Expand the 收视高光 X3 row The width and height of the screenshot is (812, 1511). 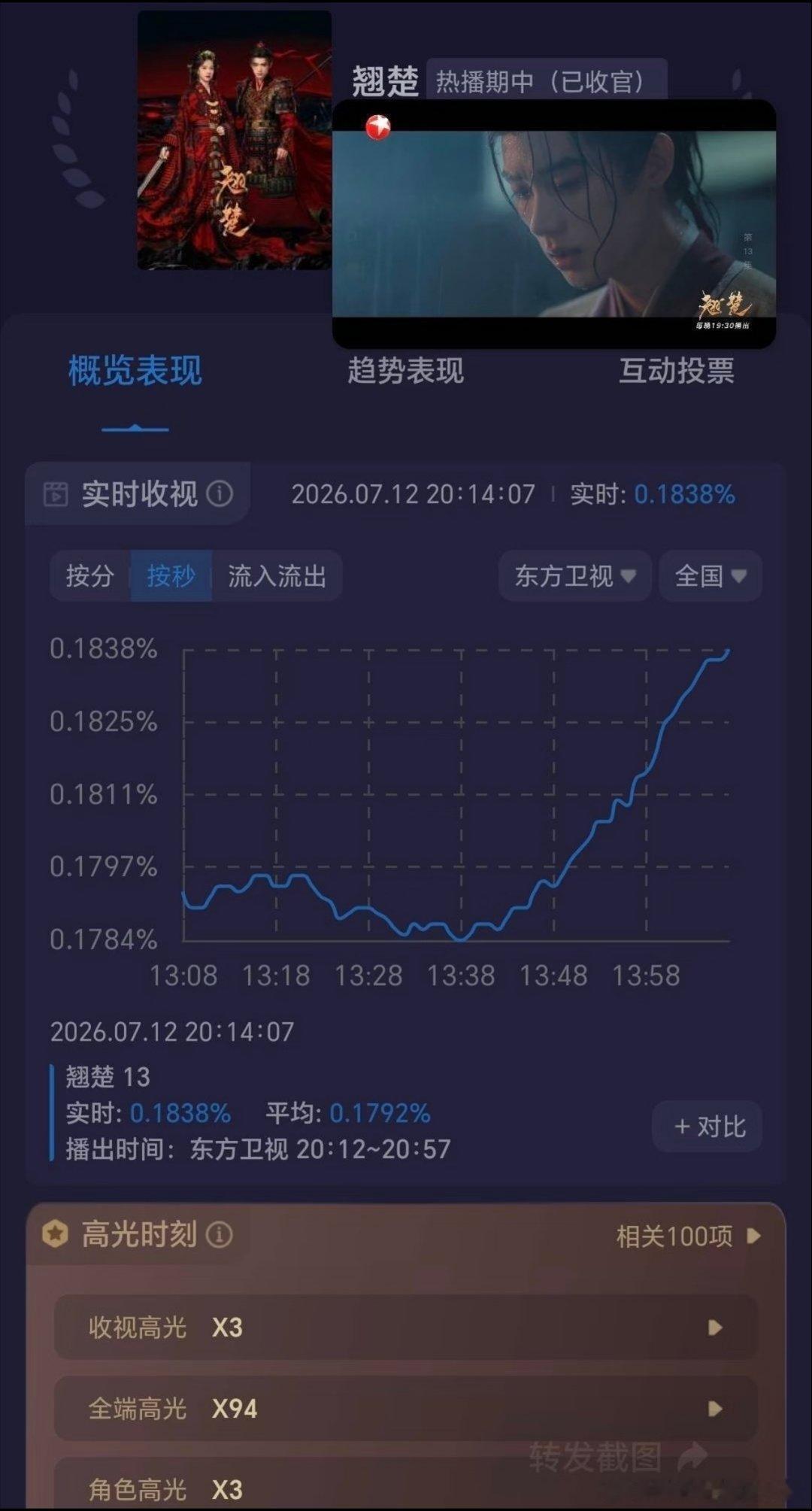click(406, 1327)
